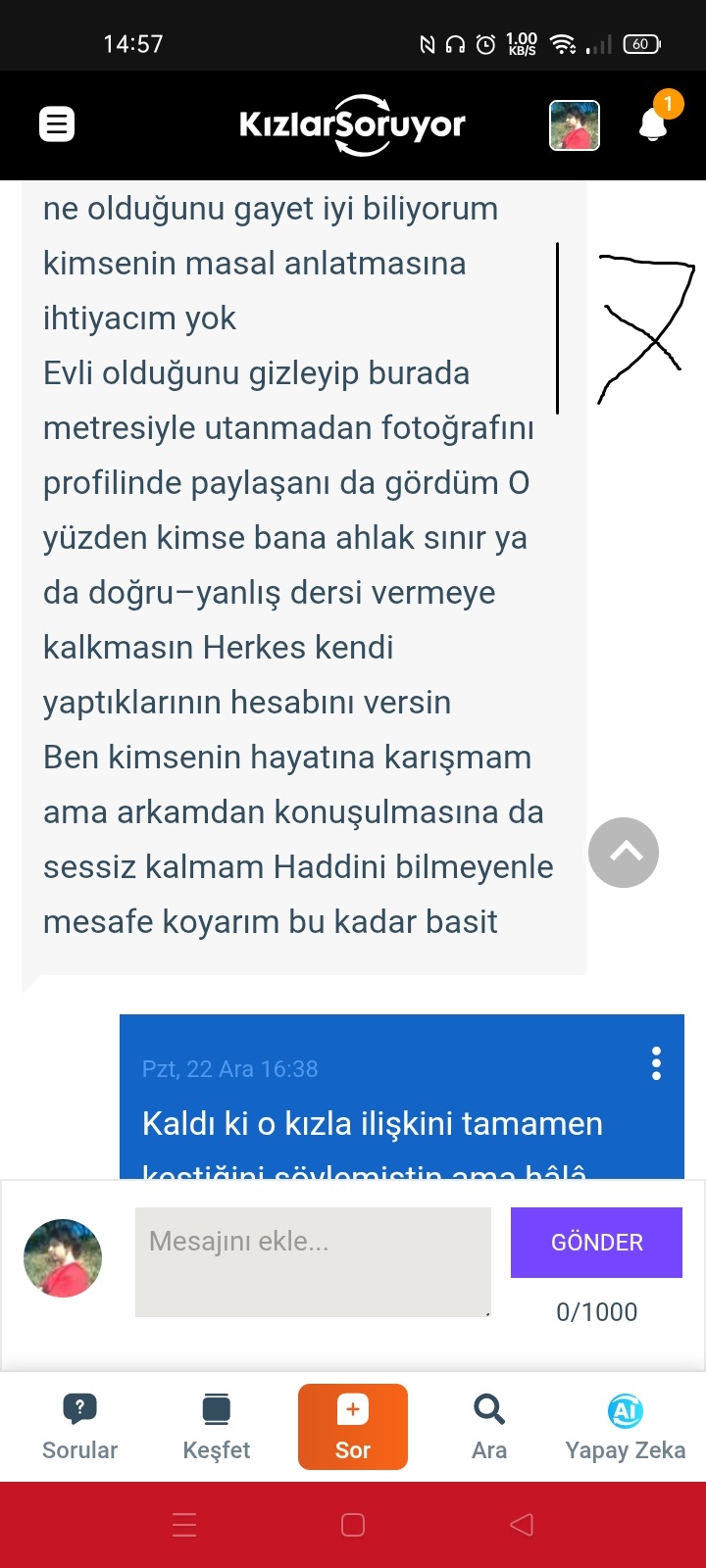
Task: Tap the scroll-to-top arrow button
Action: pyautogui.click(x=624, y=853)
